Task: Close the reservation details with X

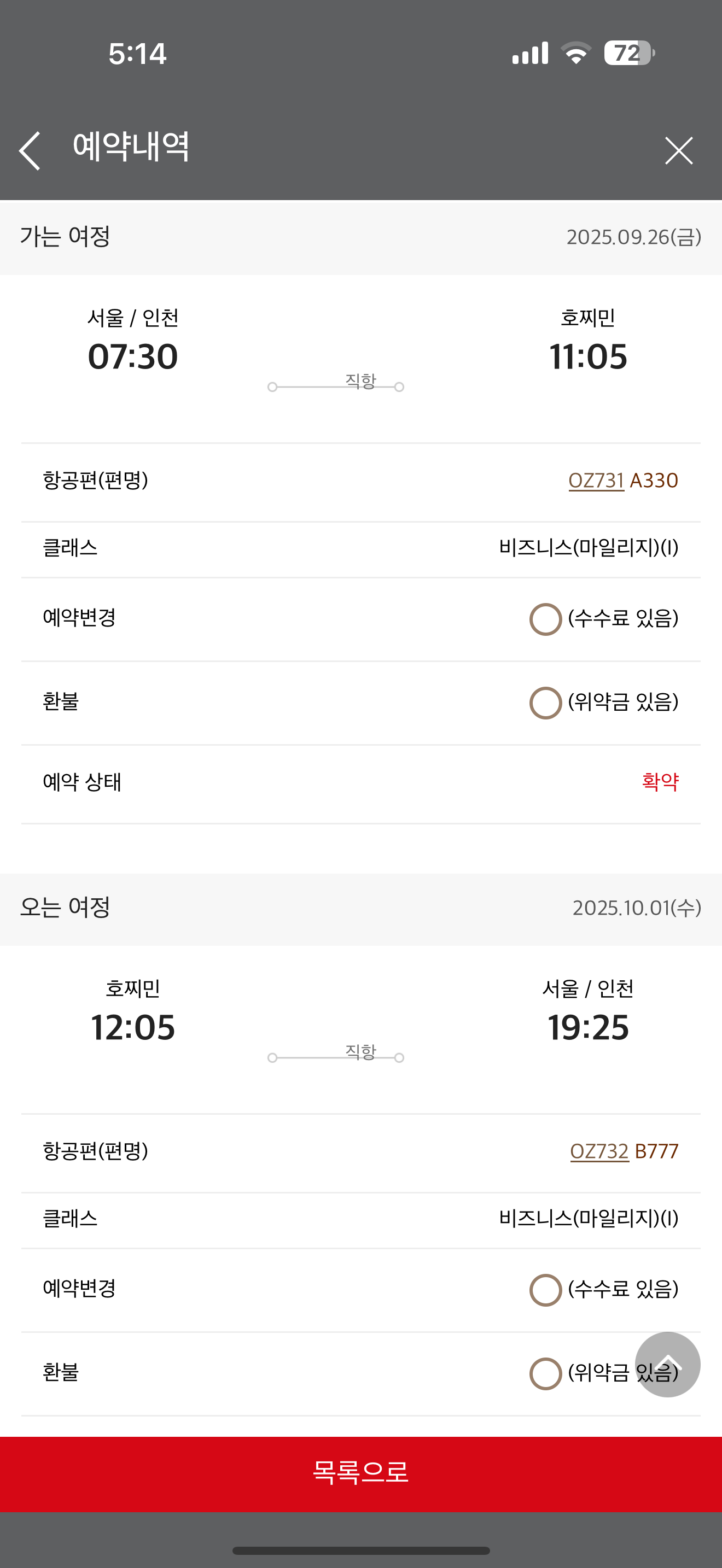Action: [x=678, y=150]
